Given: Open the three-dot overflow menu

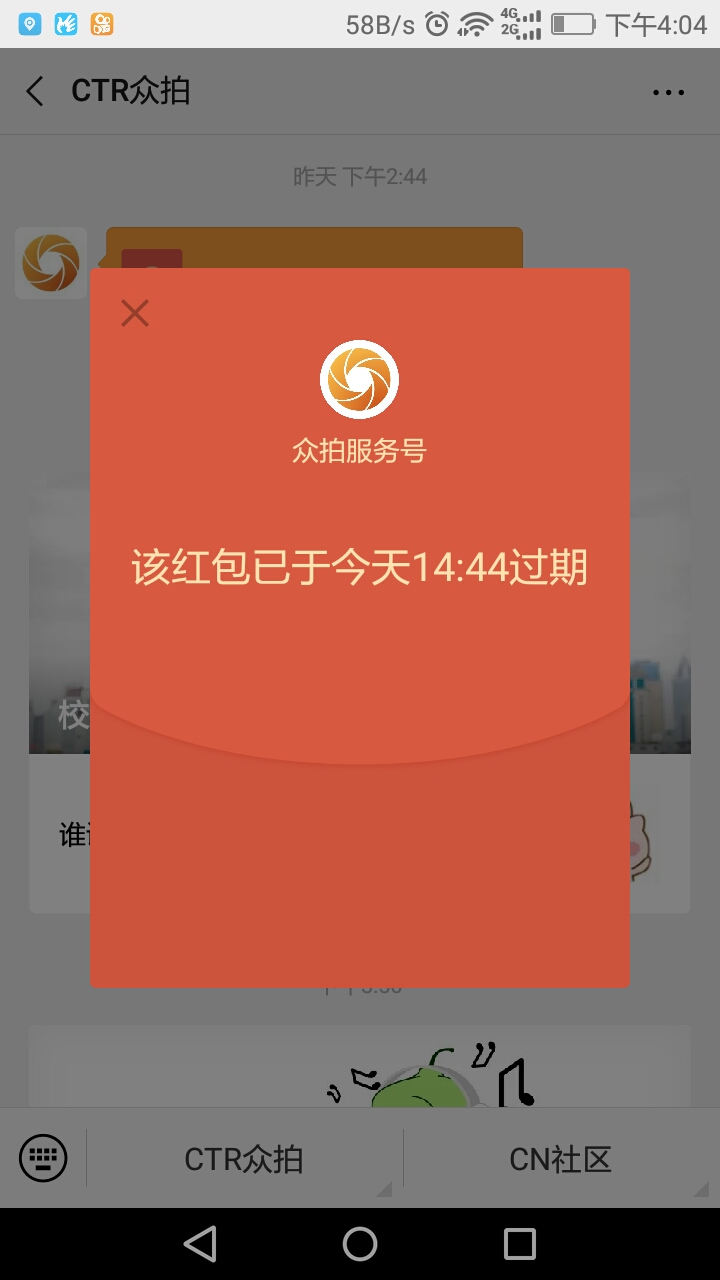Looking at the screenshot, I should (668, 92).
